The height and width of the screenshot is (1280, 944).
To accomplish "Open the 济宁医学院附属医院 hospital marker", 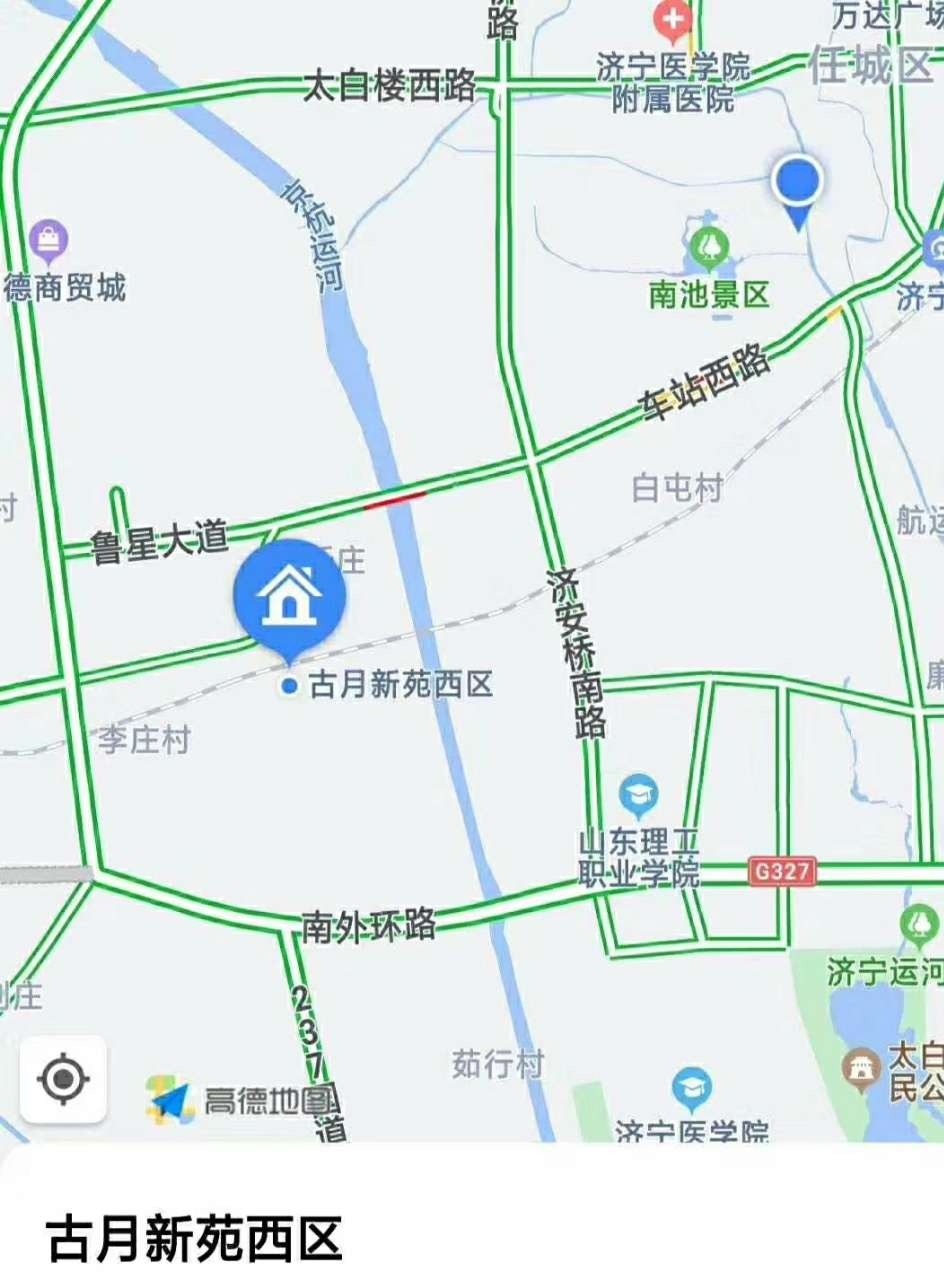I will click(673, 19).
